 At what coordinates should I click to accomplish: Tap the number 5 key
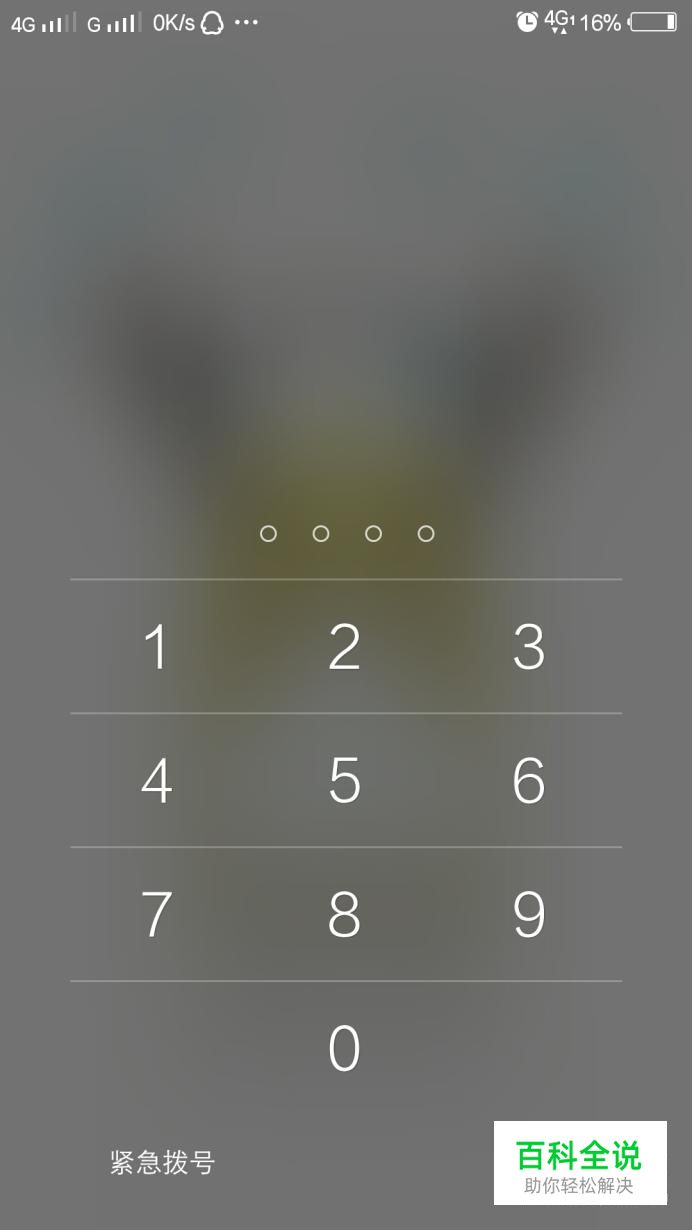[x=345, y=781]
